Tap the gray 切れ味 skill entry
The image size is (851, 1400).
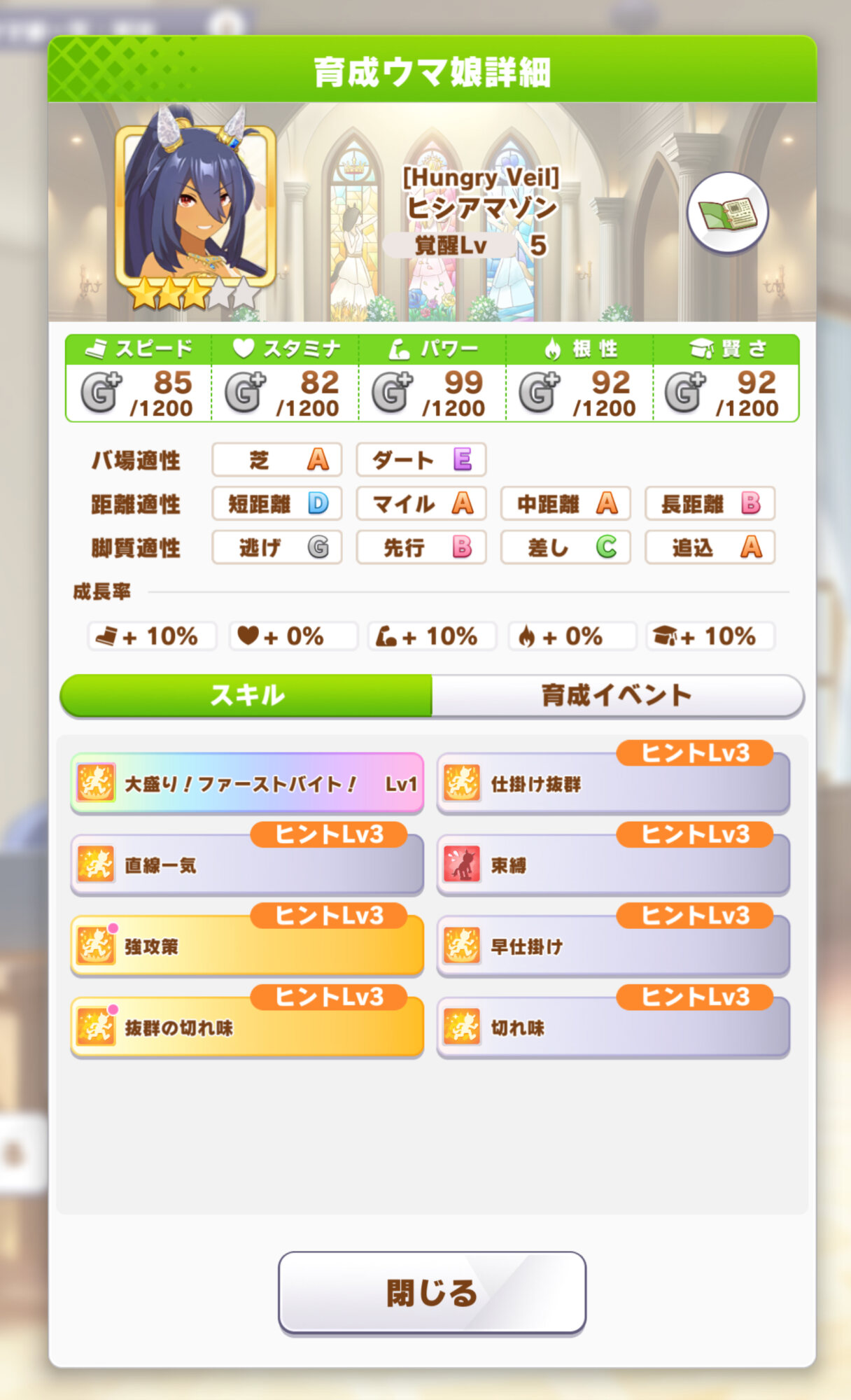[x=613, y=1027]
